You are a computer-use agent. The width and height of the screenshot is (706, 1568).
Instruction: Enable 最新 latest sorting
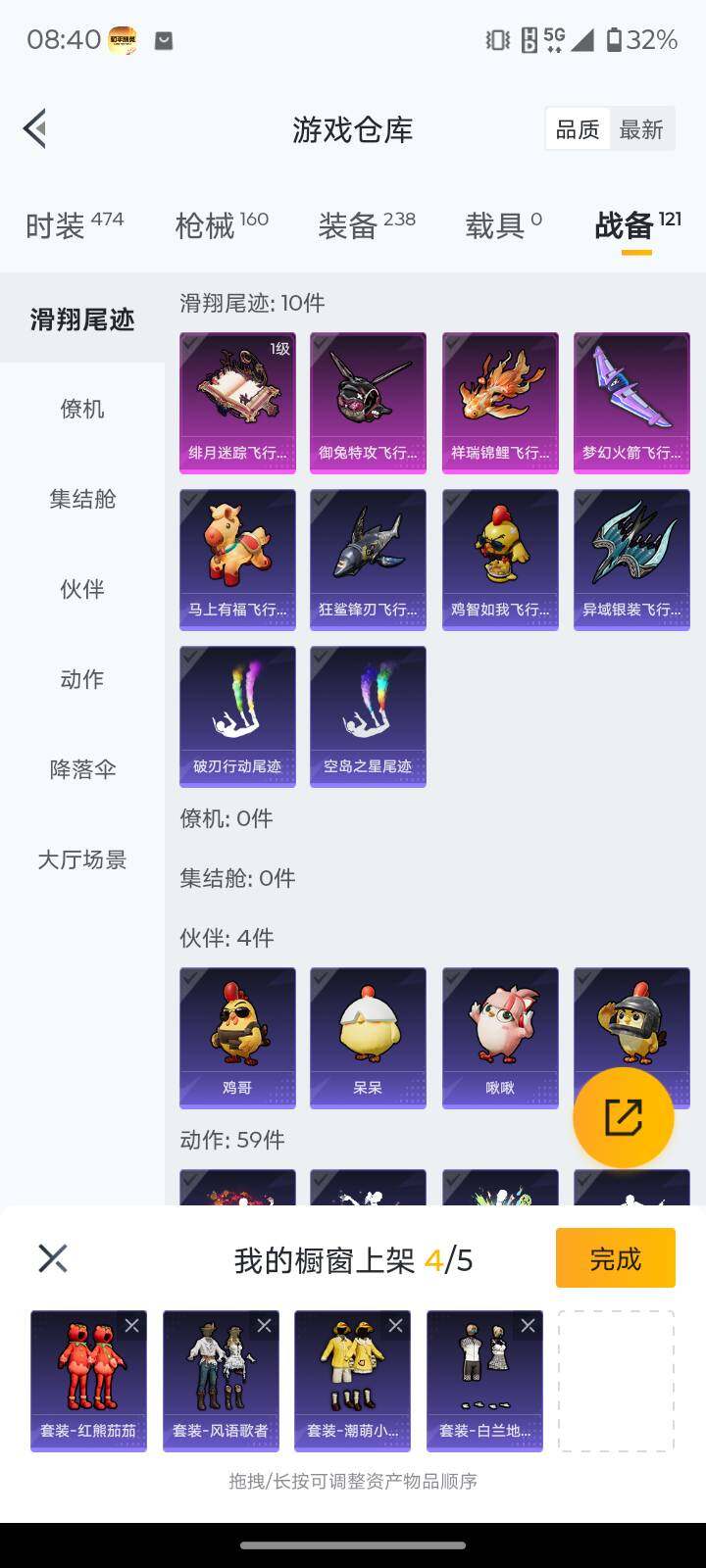(x=642, y=128)
